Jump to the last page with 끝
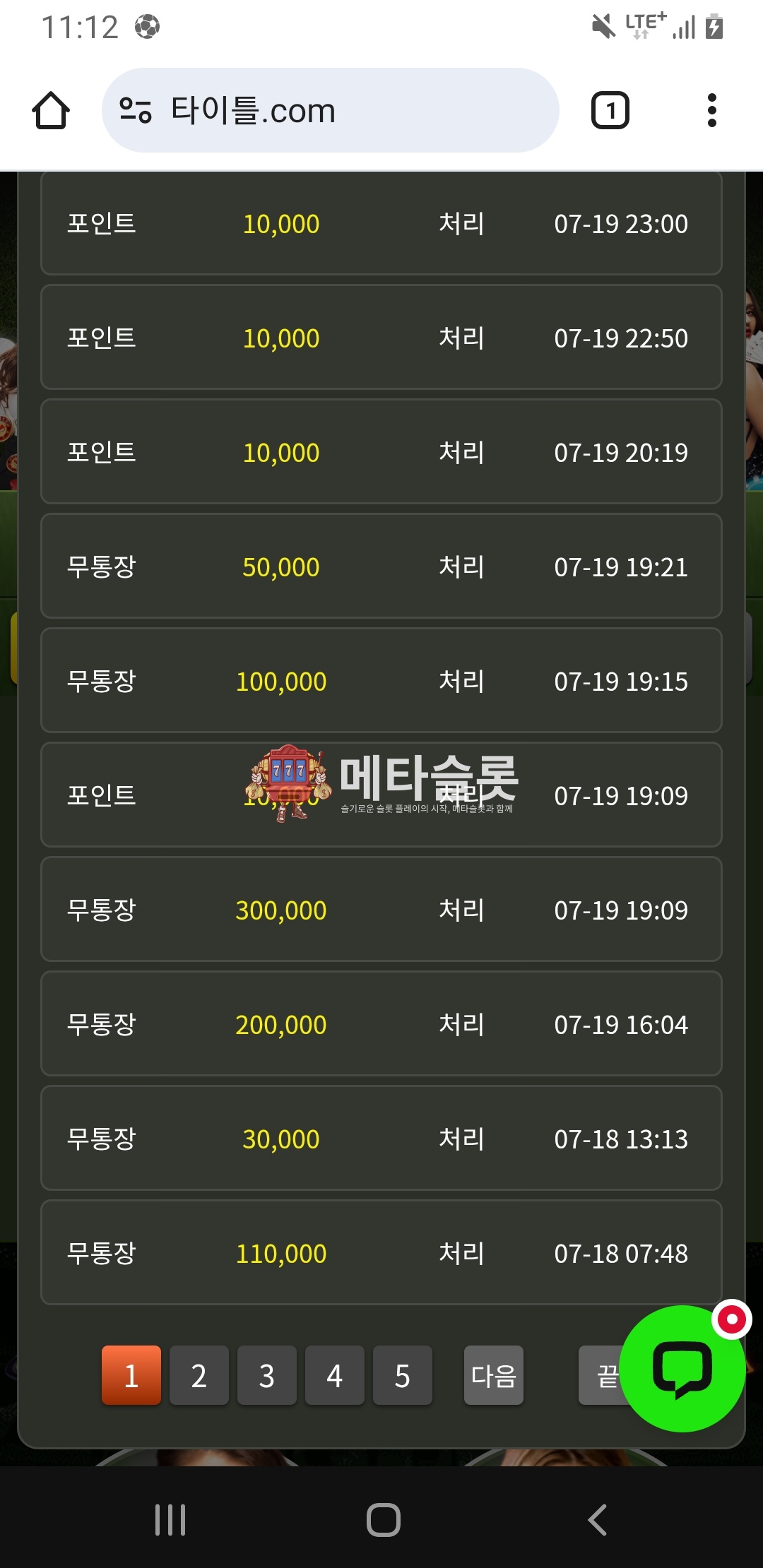Image resolution: width=763 pixels, height=1568 pixels. point(601,1375)
